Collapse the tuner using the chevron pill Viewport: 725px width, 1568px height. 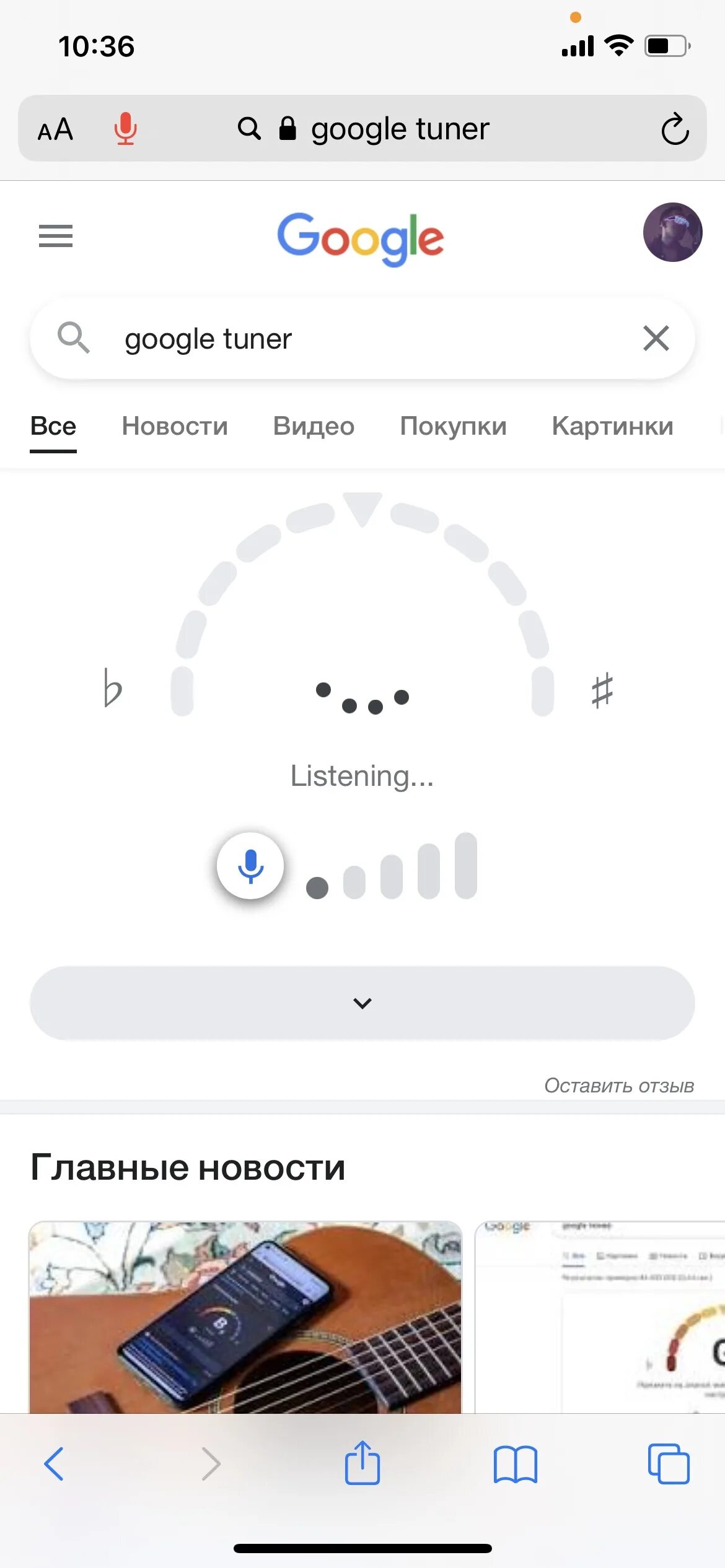(362, 1003)
